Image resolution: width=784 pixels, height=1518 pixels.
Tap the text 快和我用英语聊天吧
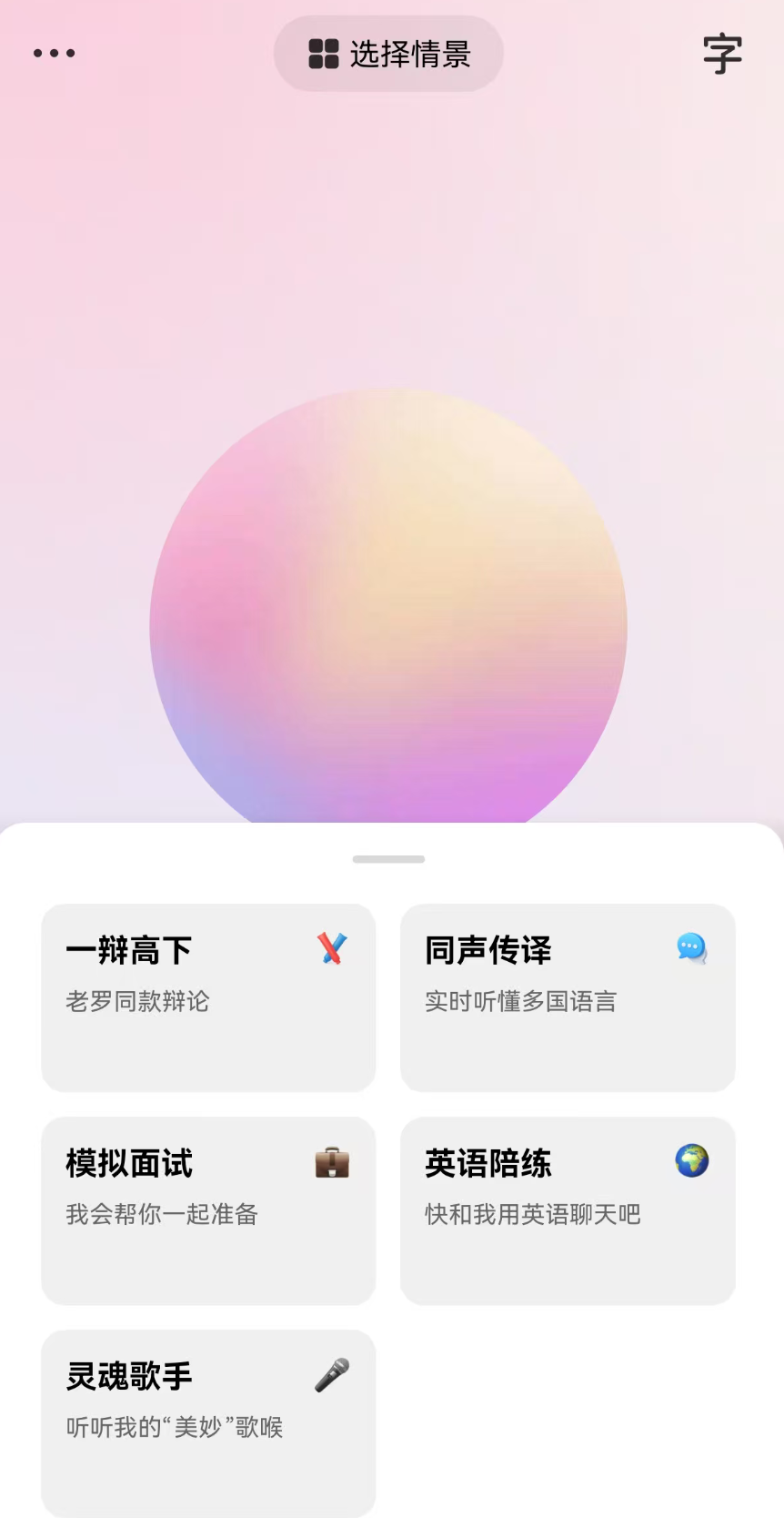click(532, 1214)
